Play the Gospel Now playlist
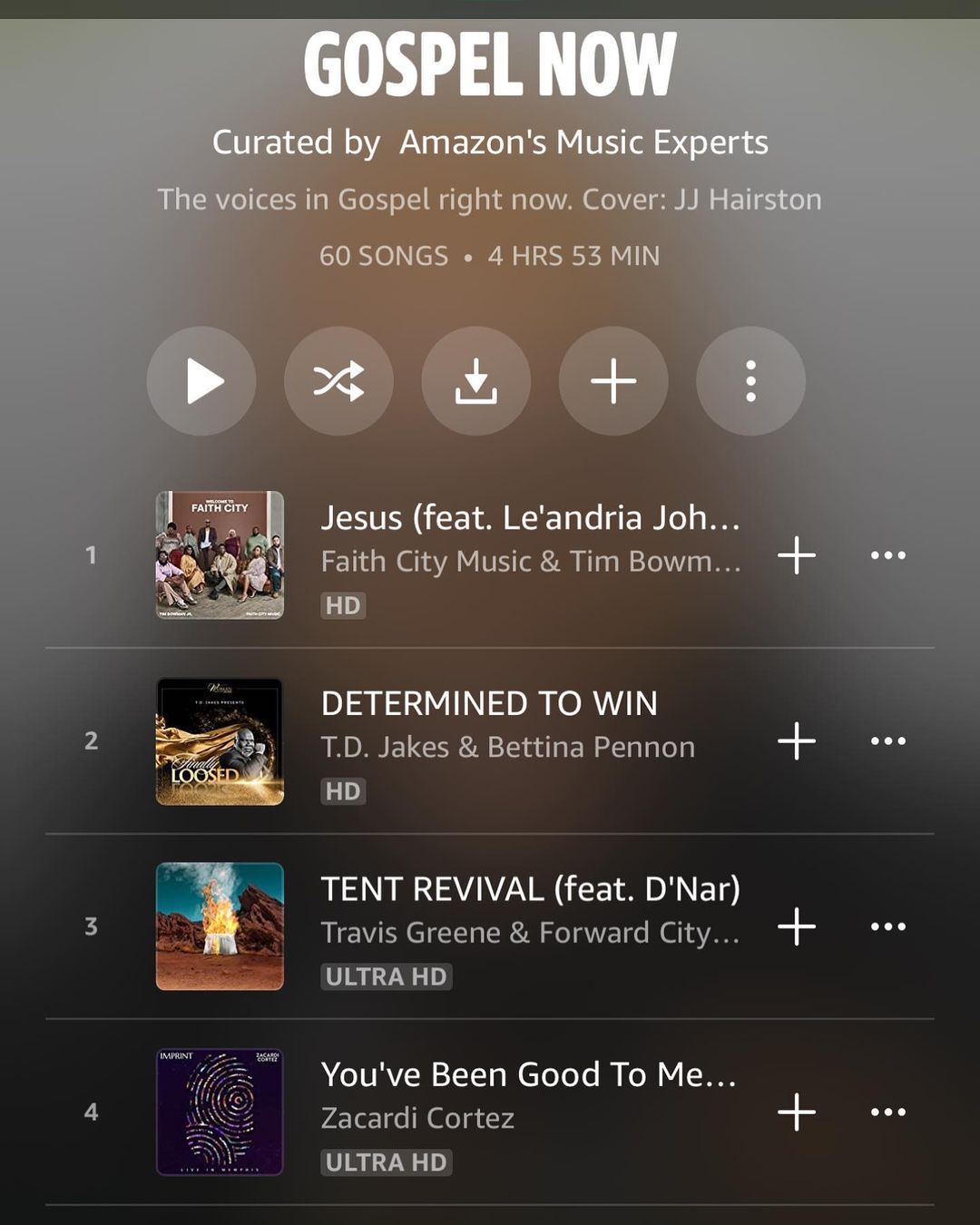Screen dimensions: 980x1225 click(201, 381)
